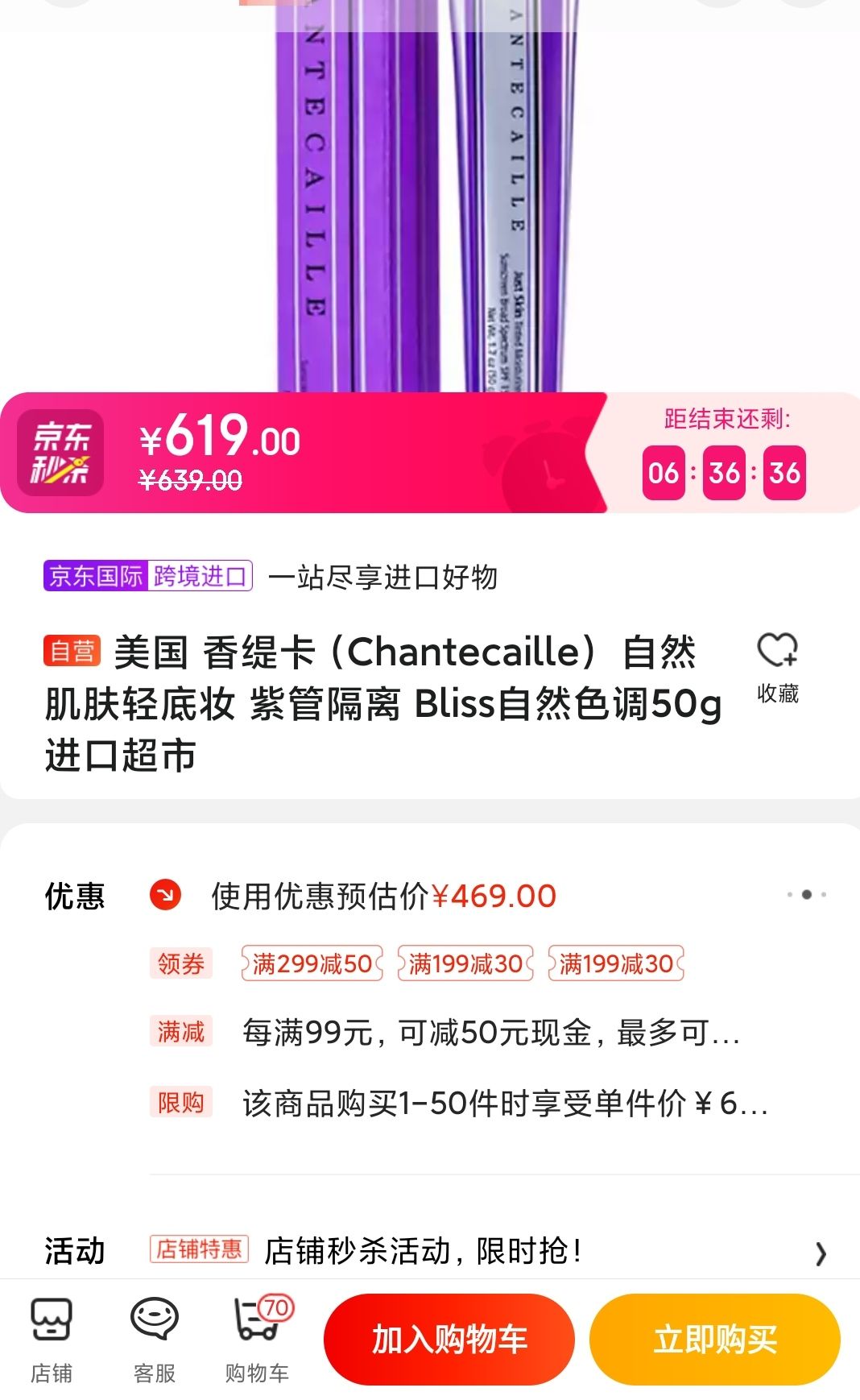The height and width of the screenshot is (1400, 860).
Task: Click the red arrow icon next to 优惠
Action: click(165, 895)
